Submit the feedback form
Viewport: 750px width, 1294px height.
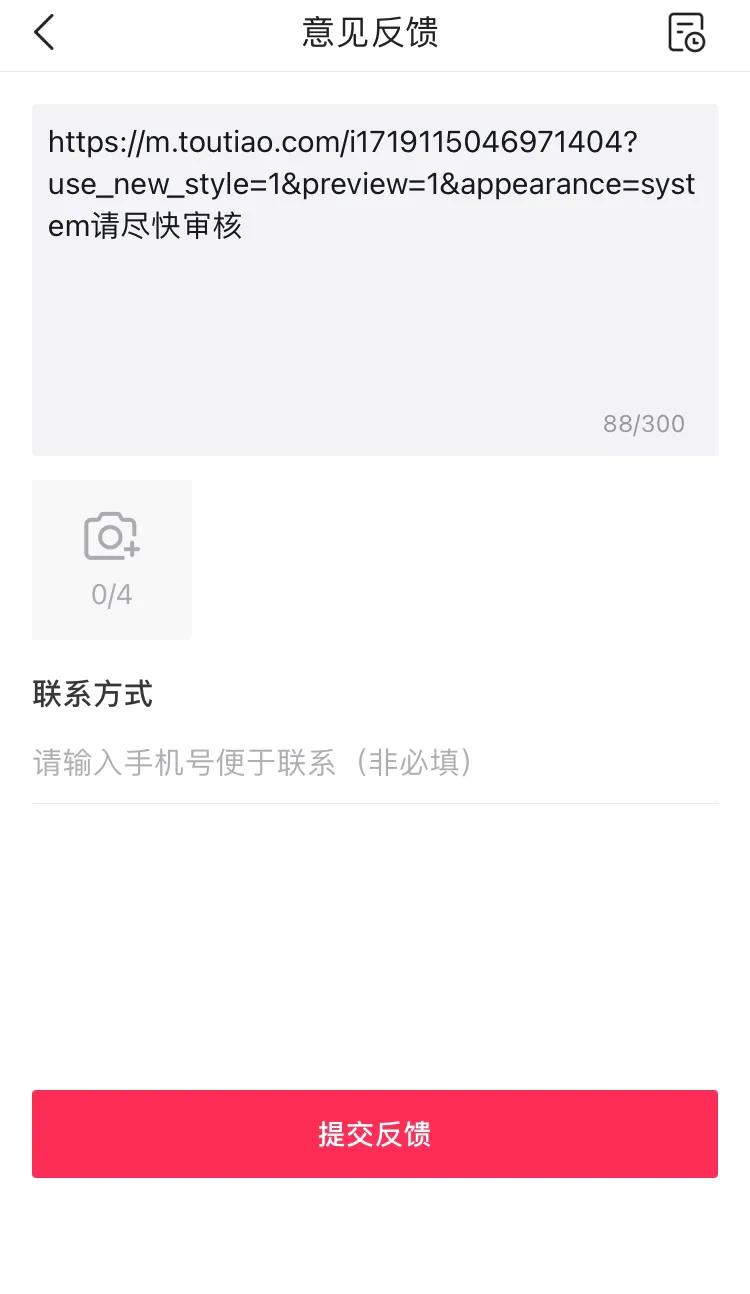coord(375,1133)
